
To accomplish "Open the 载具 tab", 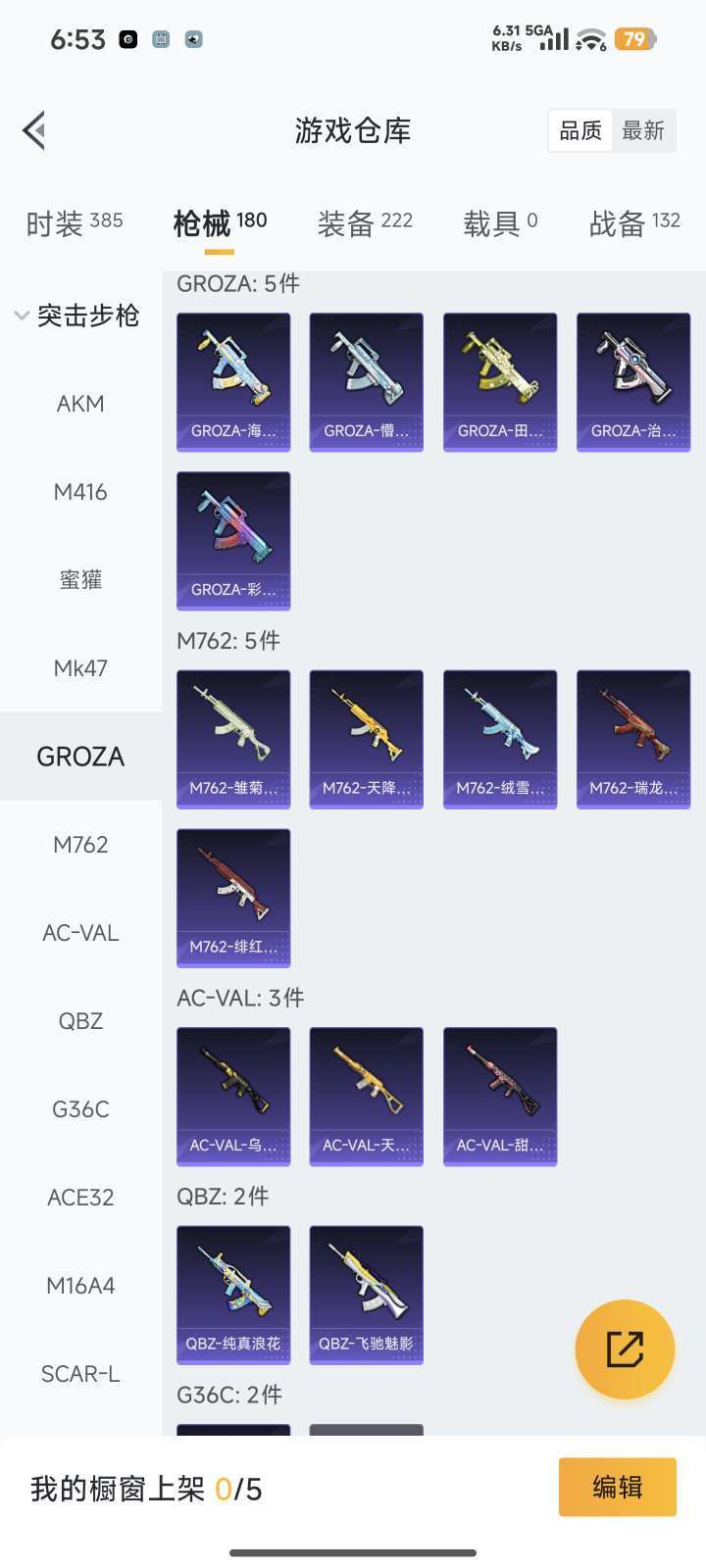I will coord(500,223).
